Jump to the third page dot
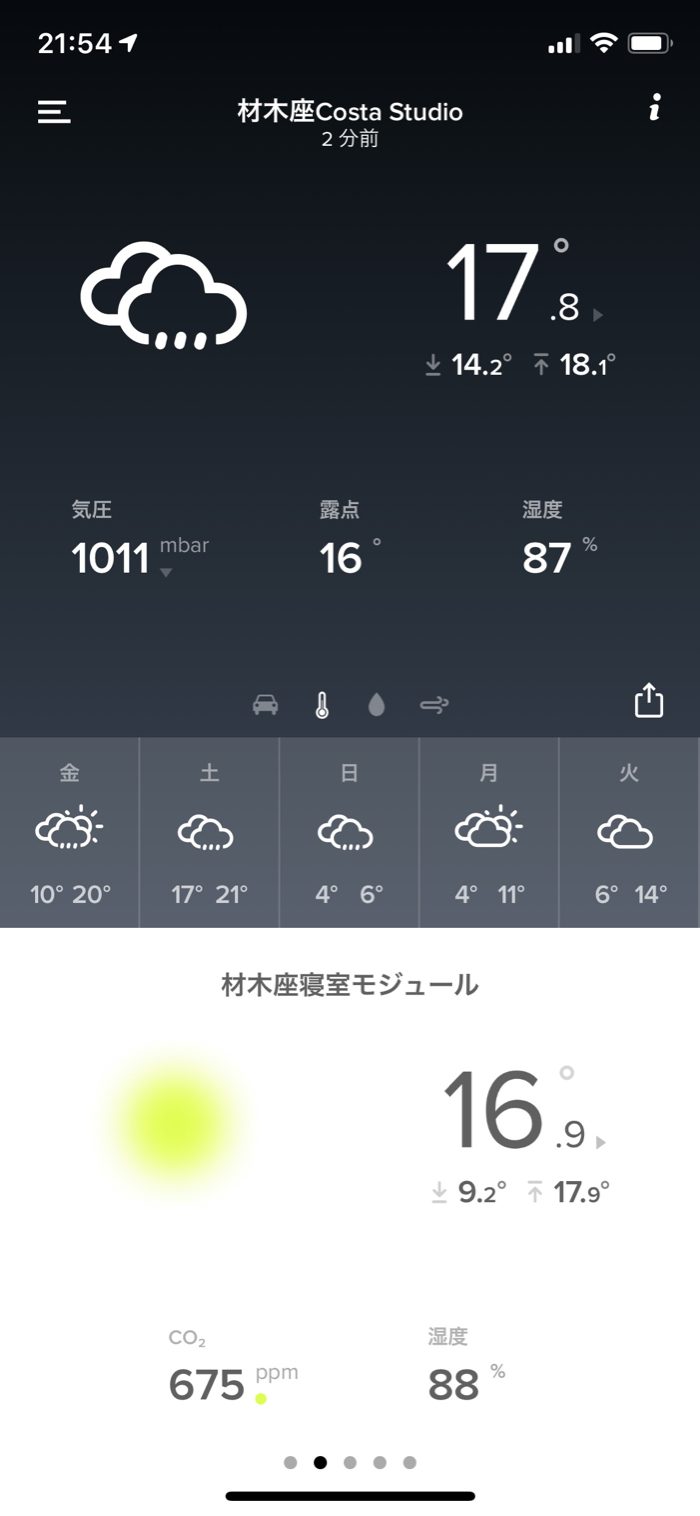 pos(350,1462)
